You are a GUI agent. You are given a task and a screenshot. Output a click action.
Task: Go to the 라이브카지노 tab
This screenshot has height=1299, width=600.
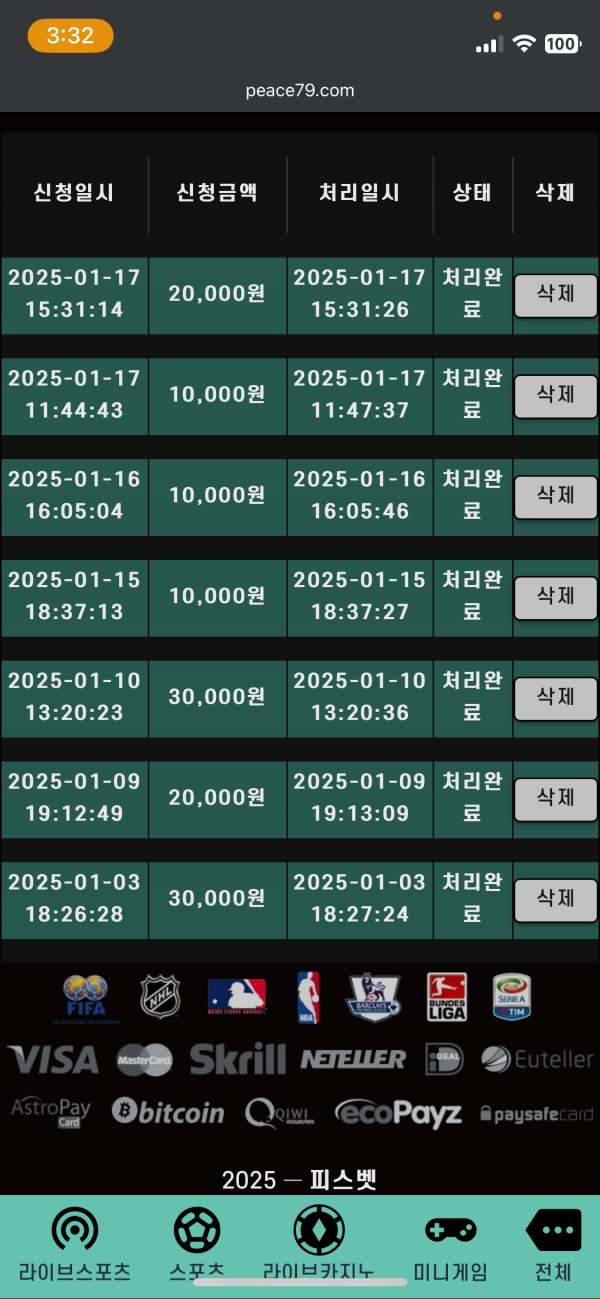coord(319,1246)
